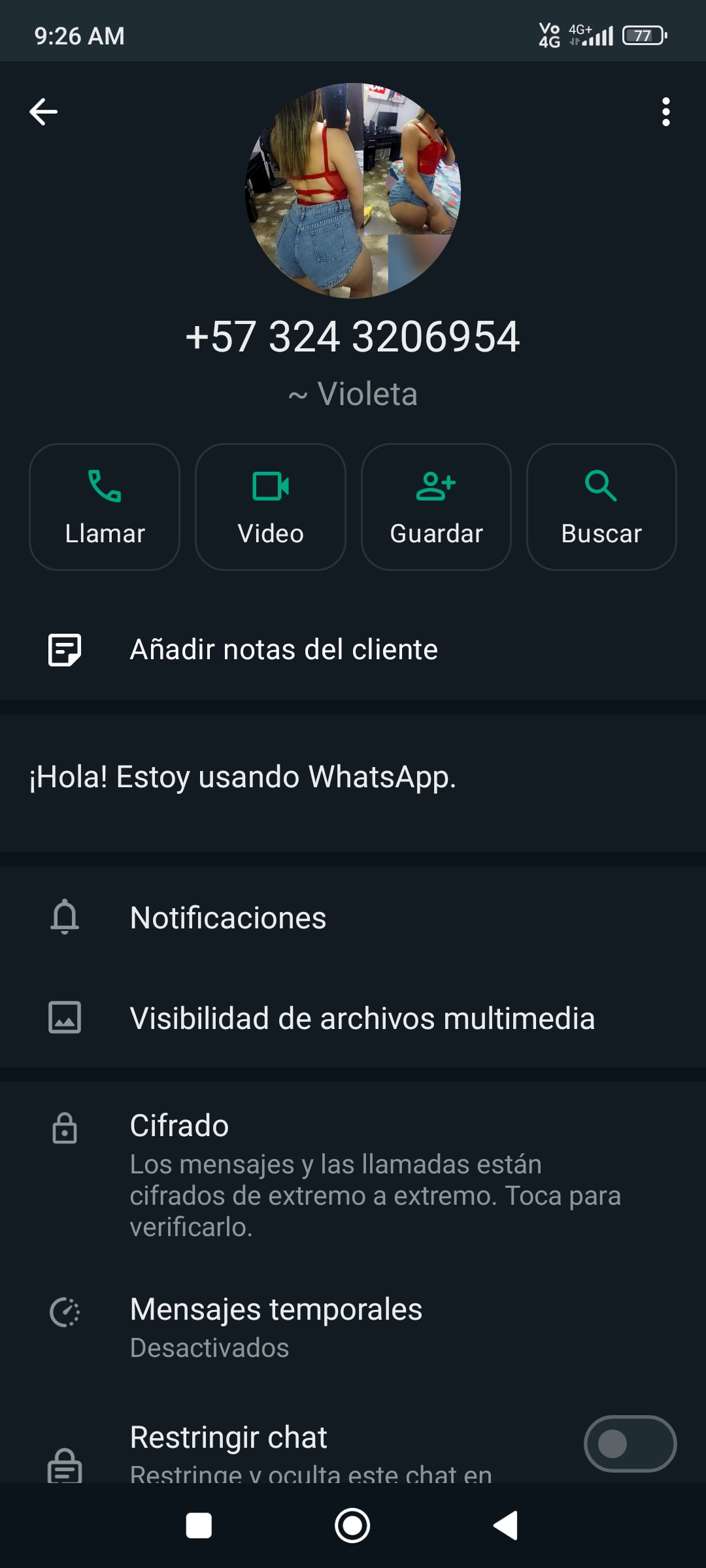Image resolution: width=706 pixels, height=1568 pixels.
Task: Open recent apps from navigation bar
Action: 199,1526
